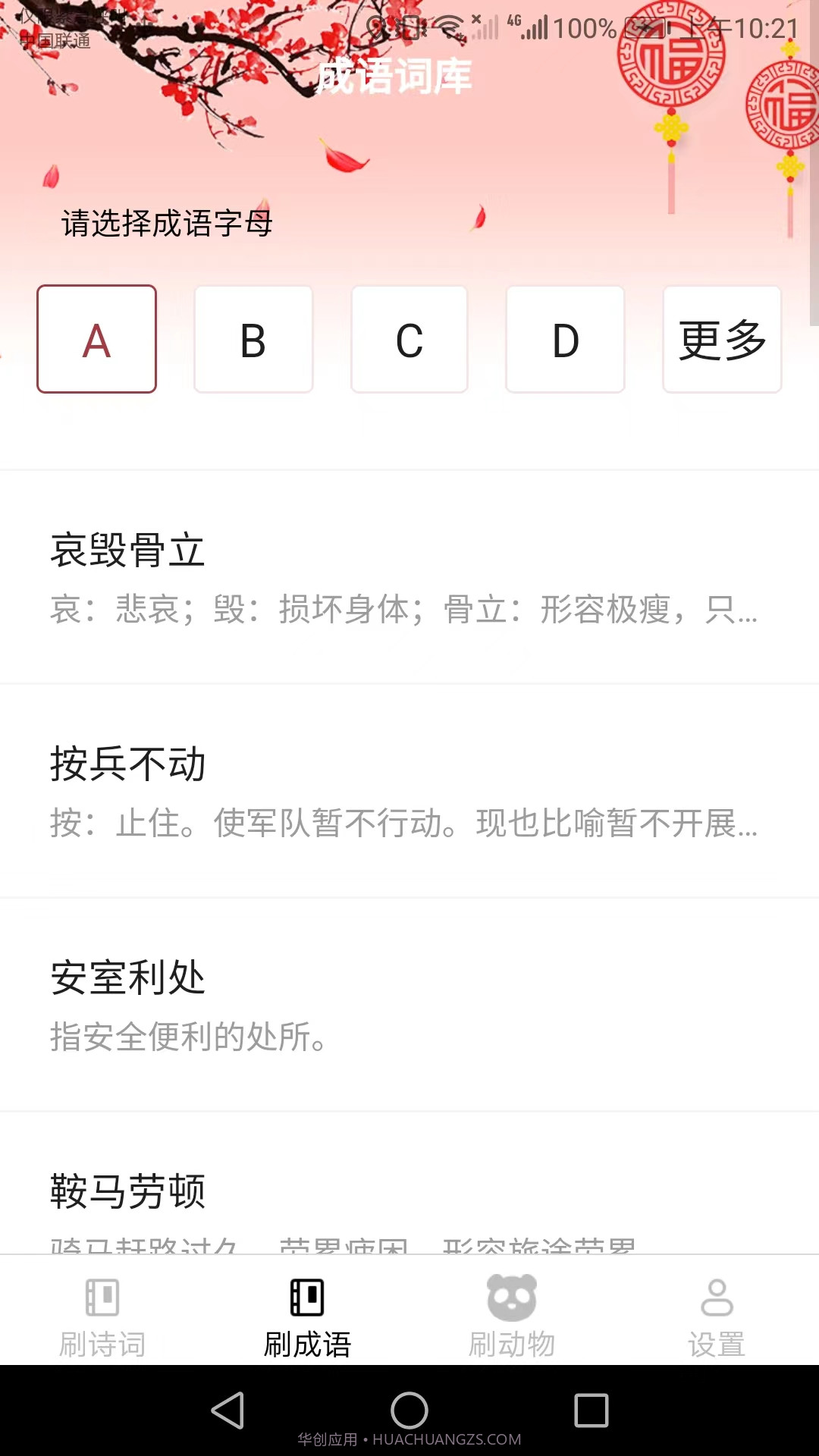Enable the letter C idiom filter
This screenshot has height=1456, width=819.
(x=409, y=340)
